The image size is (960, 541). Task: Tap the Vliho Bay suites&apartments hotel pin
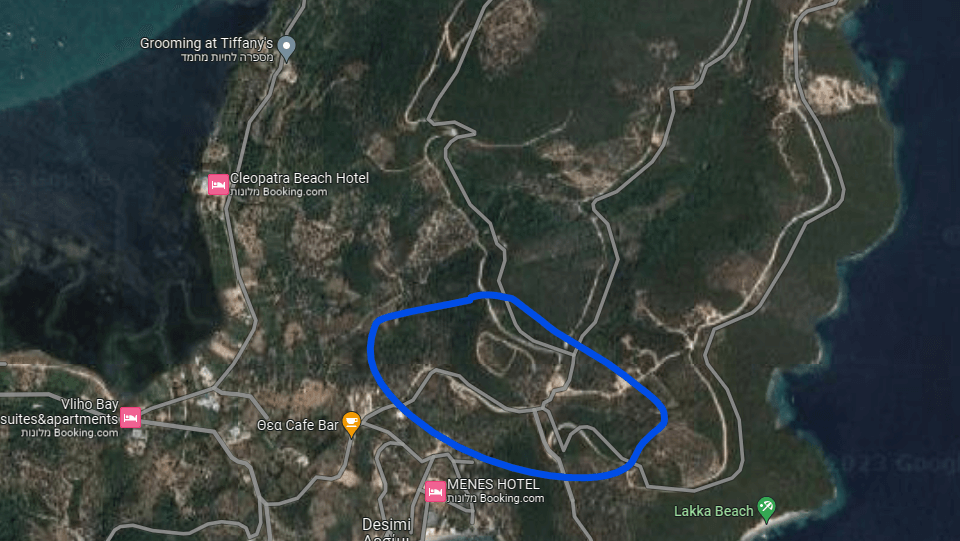pos(131,418)
